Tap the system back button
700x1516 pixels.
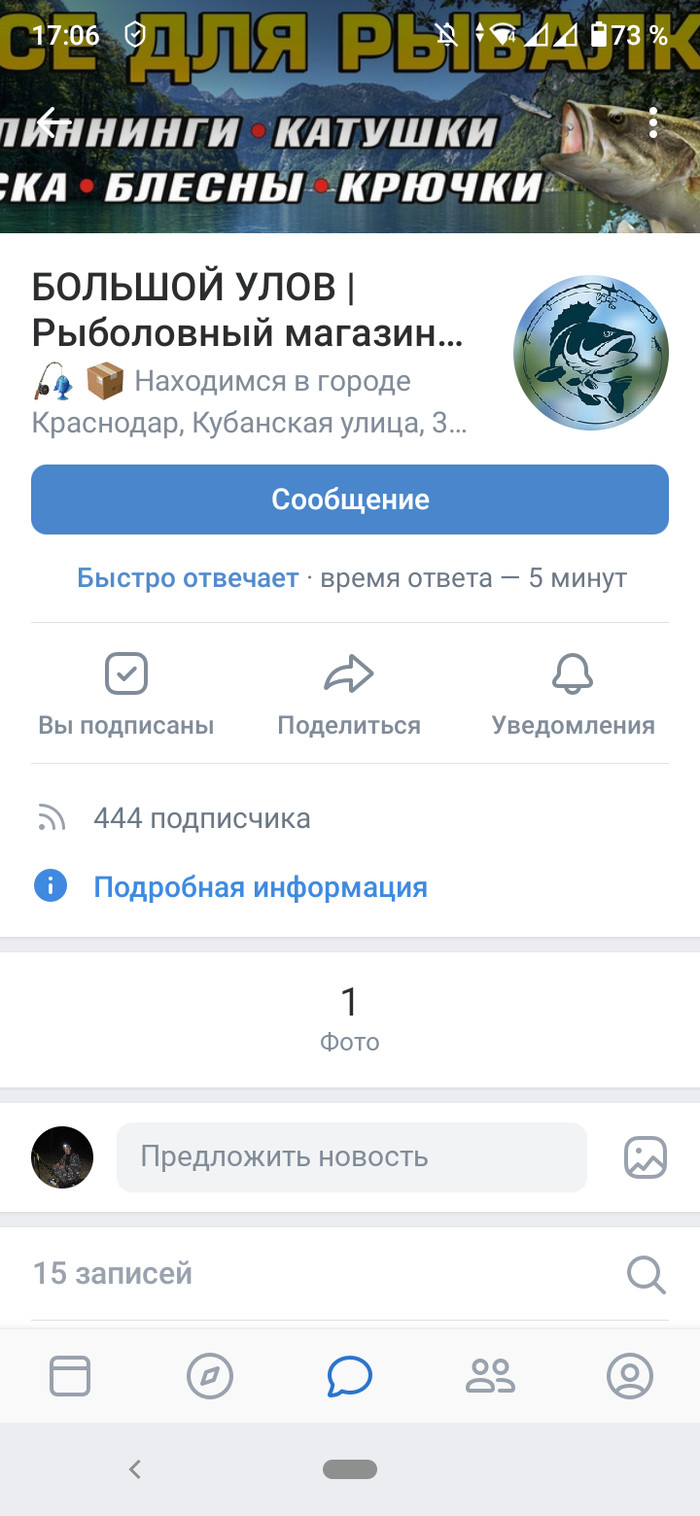135,1469
